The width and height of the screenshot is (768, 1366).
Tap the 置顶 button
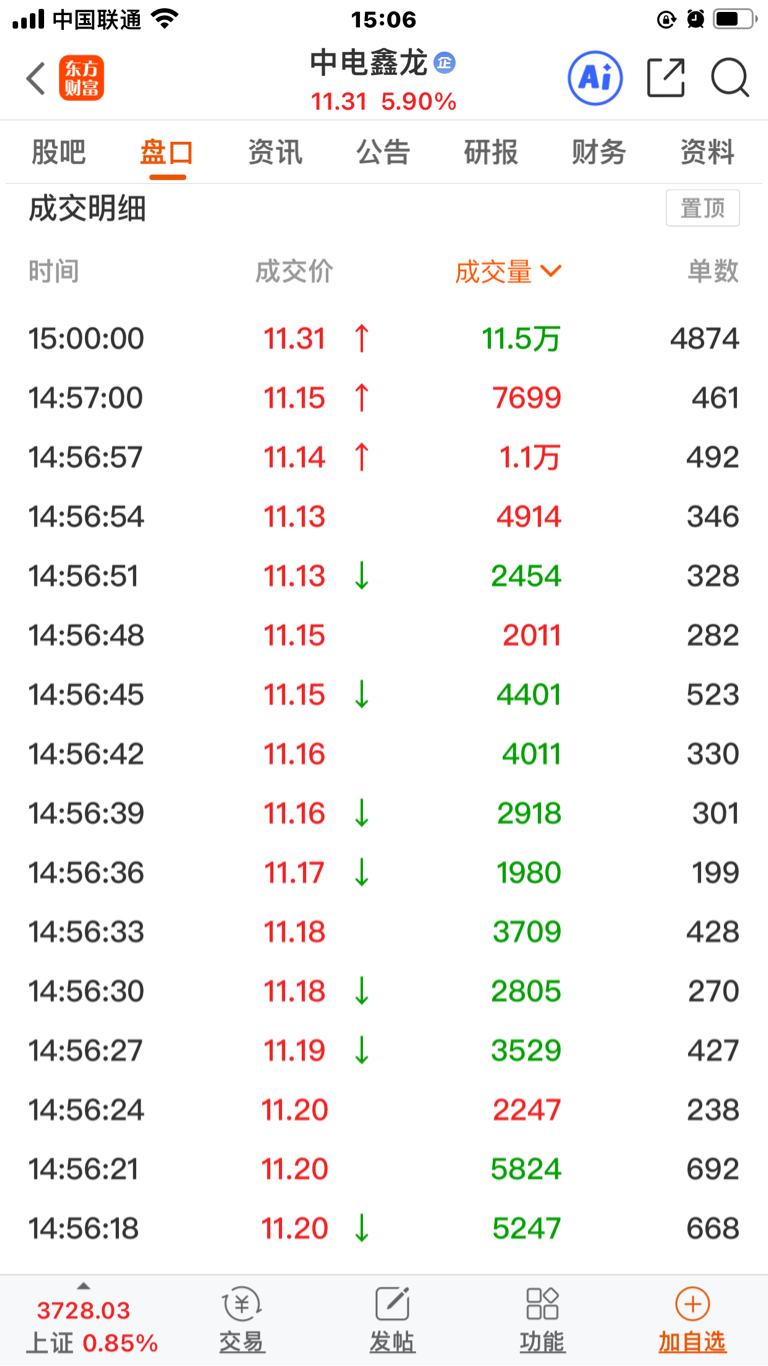click(703, 209)
